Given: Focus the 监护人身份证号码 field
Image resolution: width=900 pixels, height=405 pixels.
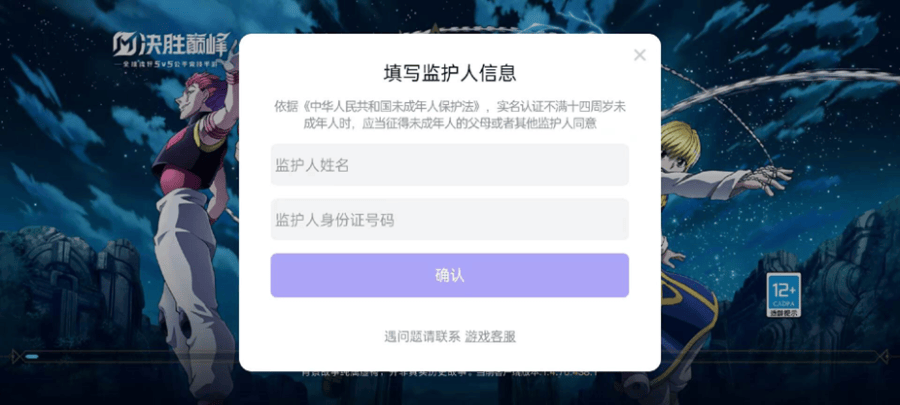Looking at the screenshot, I should point(449,219).
